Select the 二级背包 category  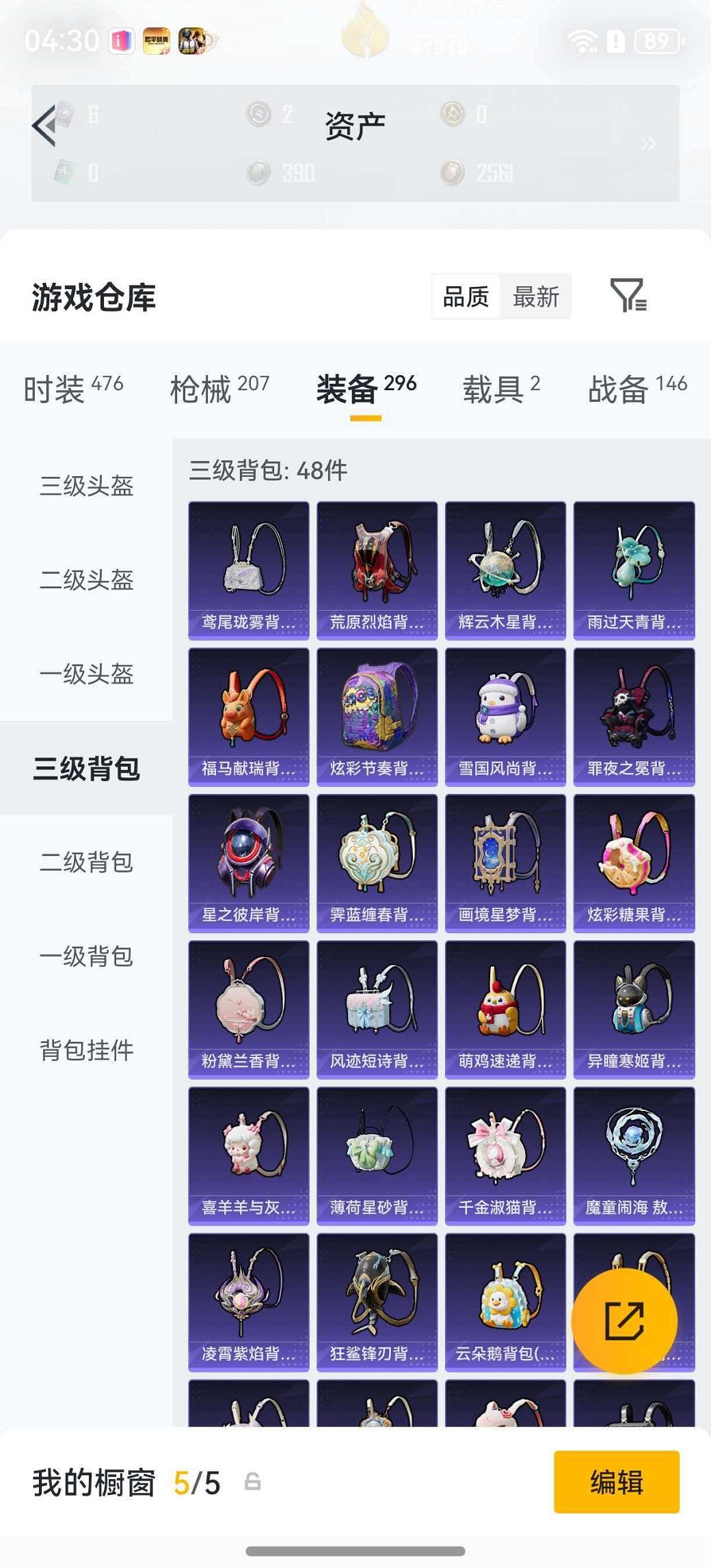tap(85, 863)
